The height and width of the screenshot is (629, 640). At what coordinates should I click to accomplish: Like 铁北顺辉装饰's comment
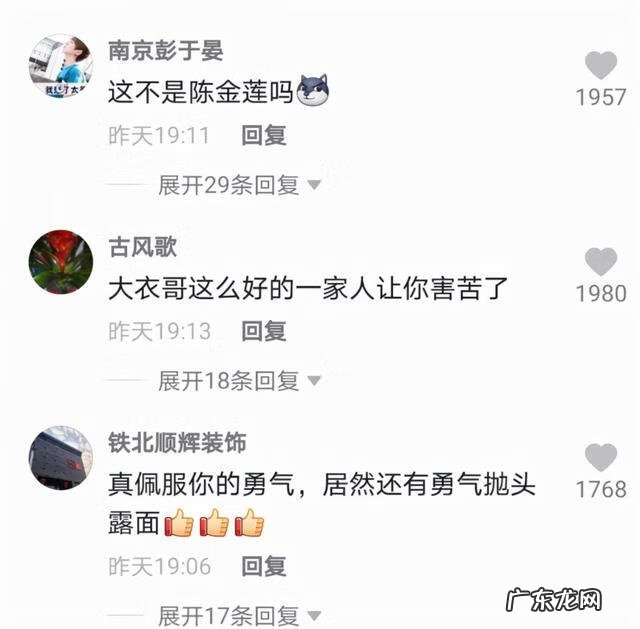[x=601, y=458]
